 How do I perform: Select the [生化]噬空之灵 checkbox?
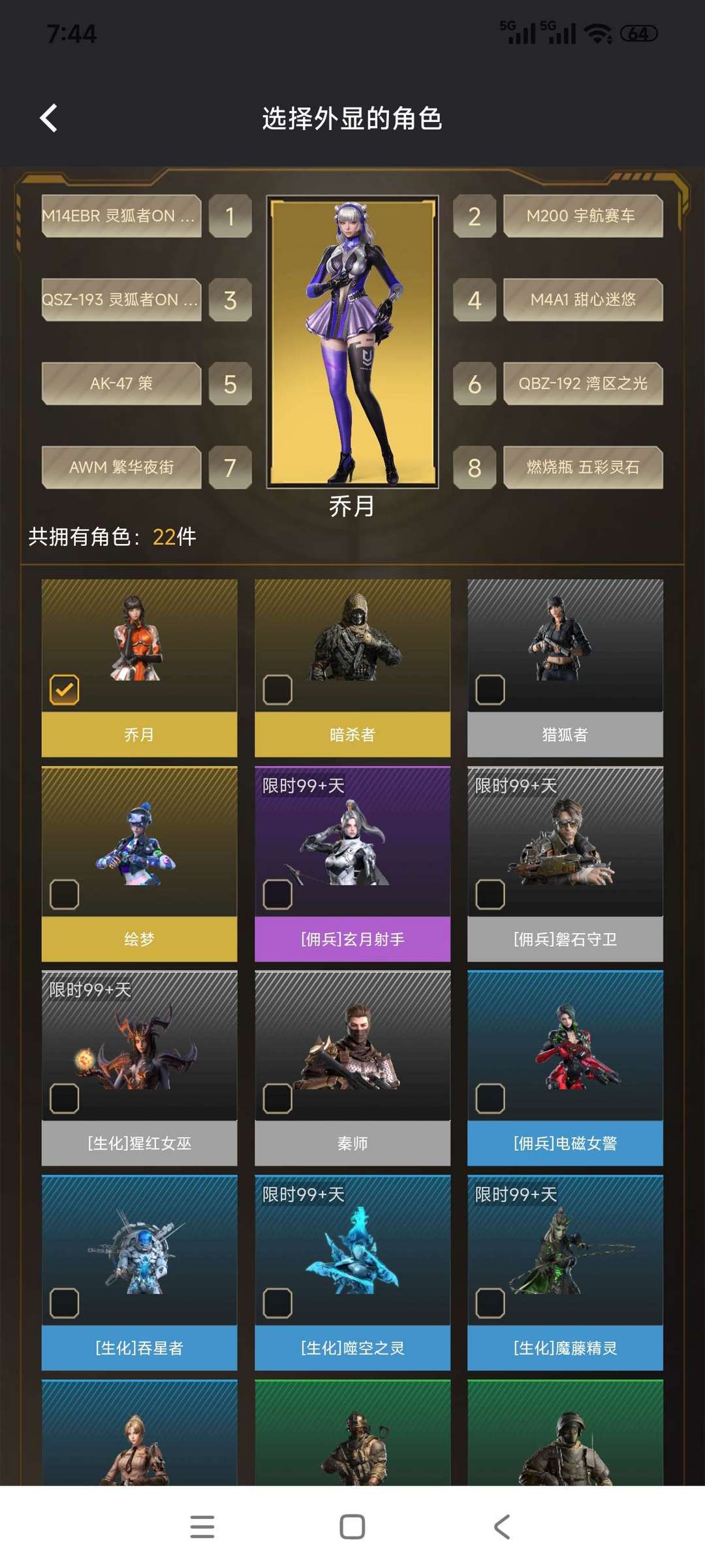click(x=277, y=1303)
